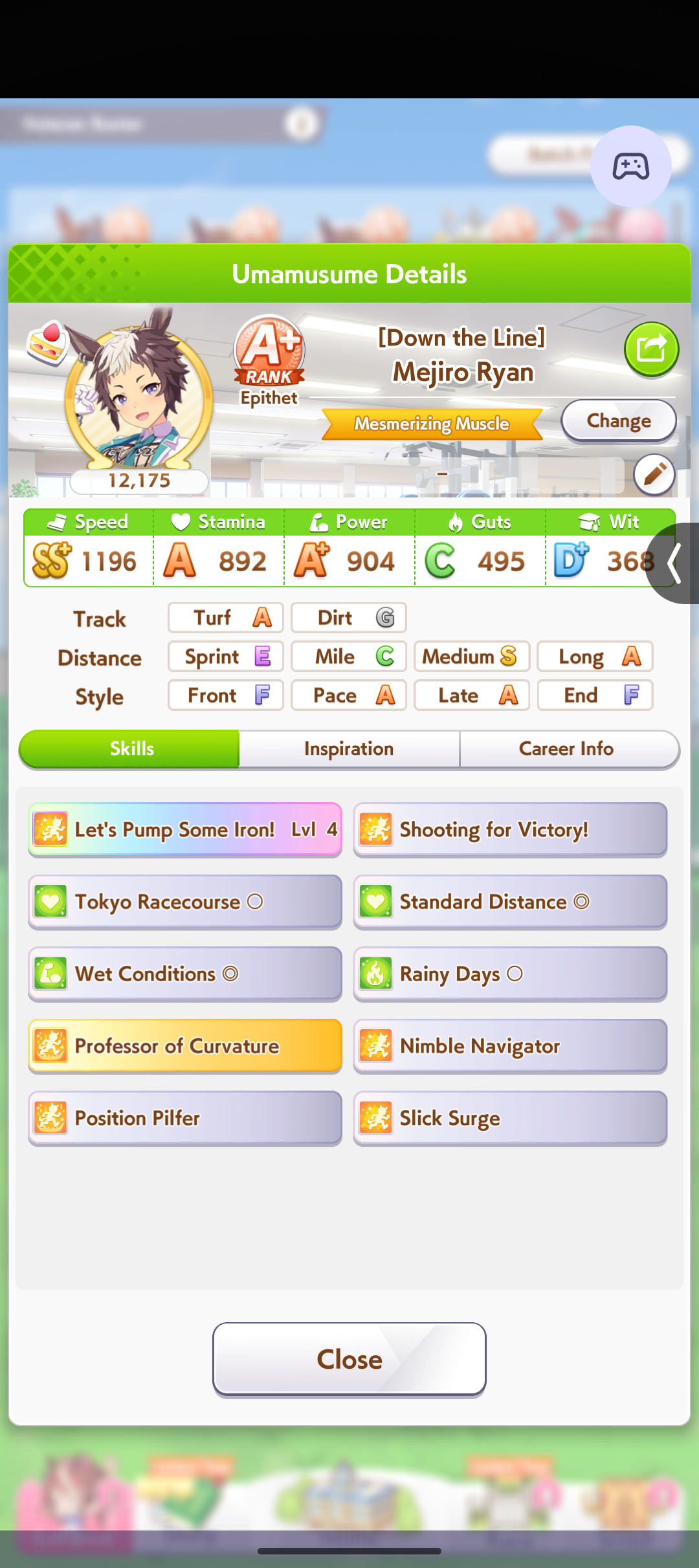
Task: View Let's Pump Some Iron! skill
Action: click(x=185, y=829)
